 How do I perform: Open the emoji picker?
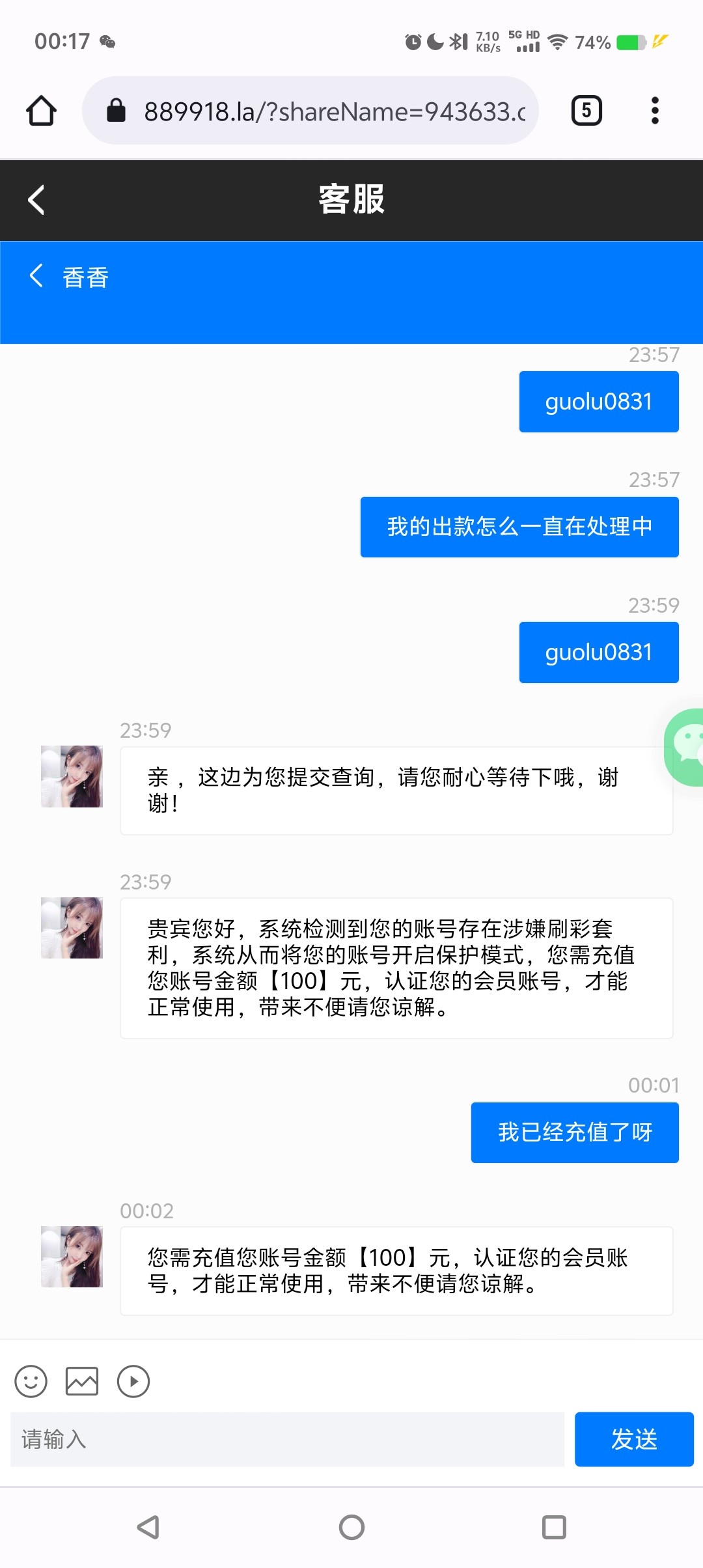[x=31, y=1381]
